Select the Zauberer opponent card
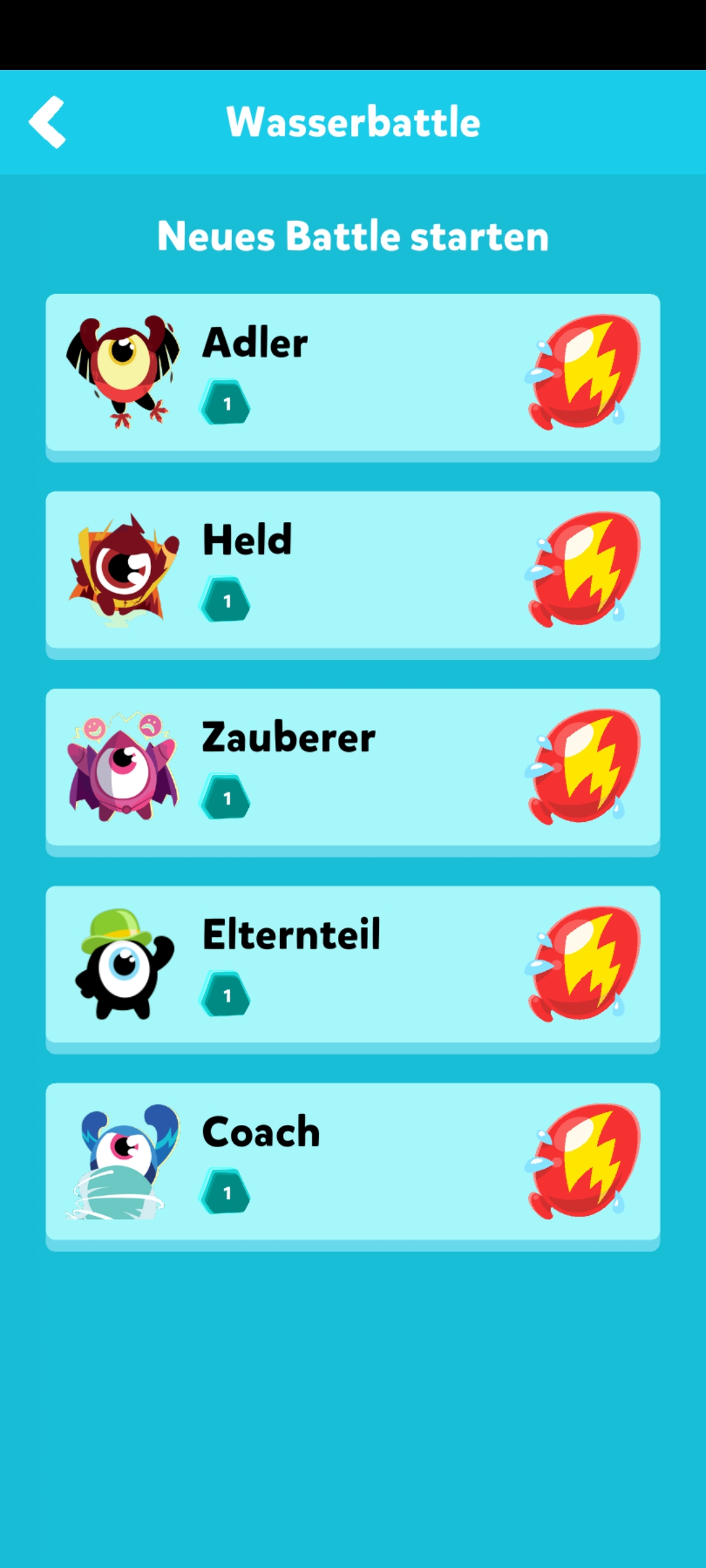The width and height of the screenshot is (706, 1568). 353,768
